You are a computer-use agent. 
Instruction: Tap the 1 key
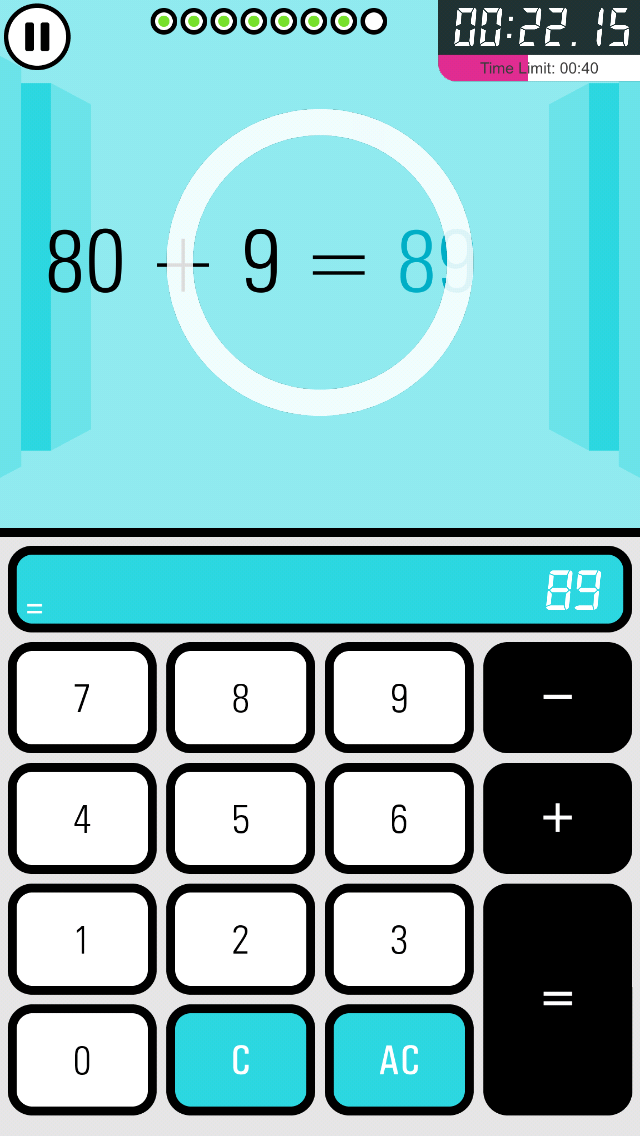82,940
